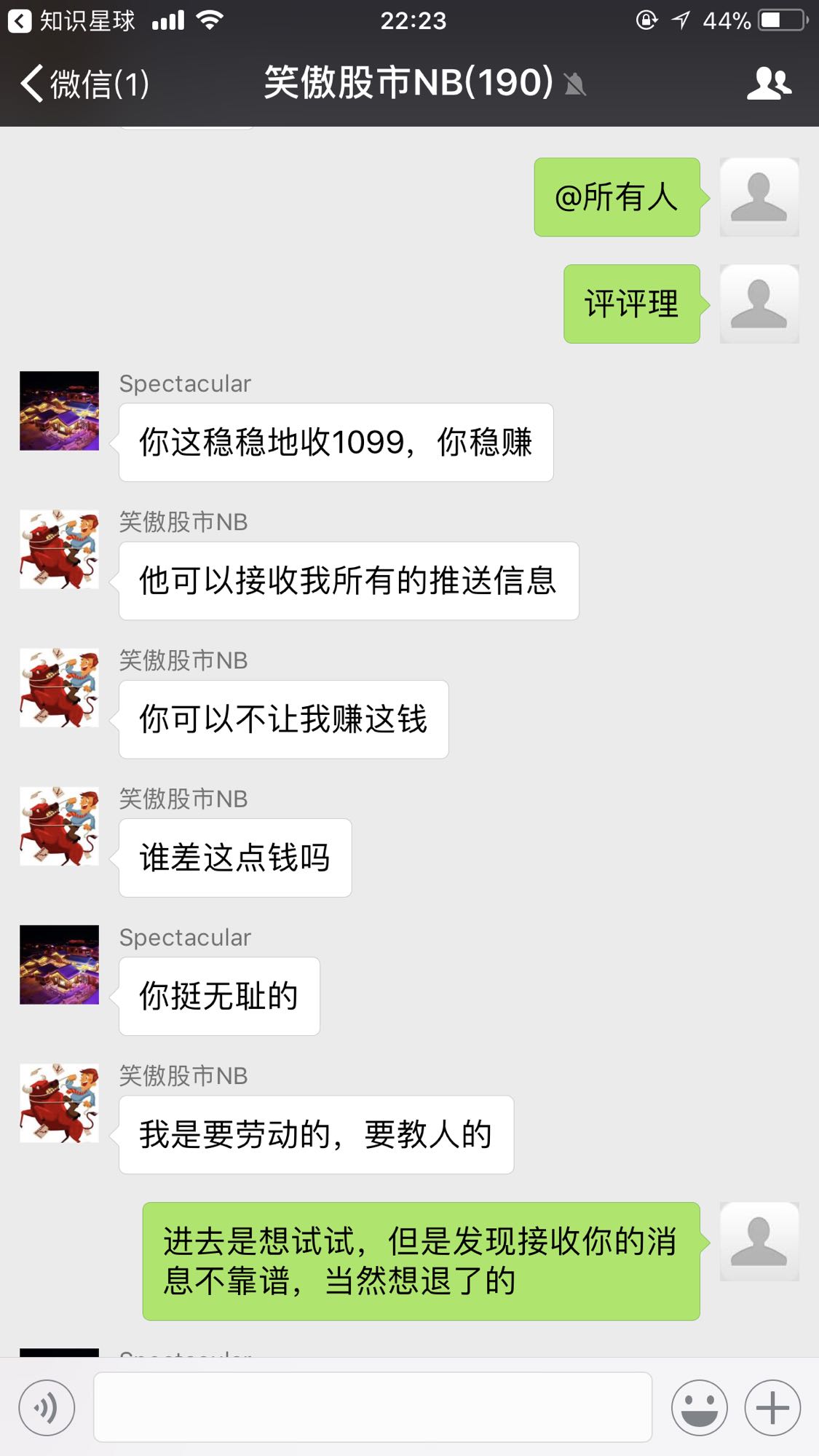Open Spectacular's avatar beside 你挺无耻的

point(59,965)
